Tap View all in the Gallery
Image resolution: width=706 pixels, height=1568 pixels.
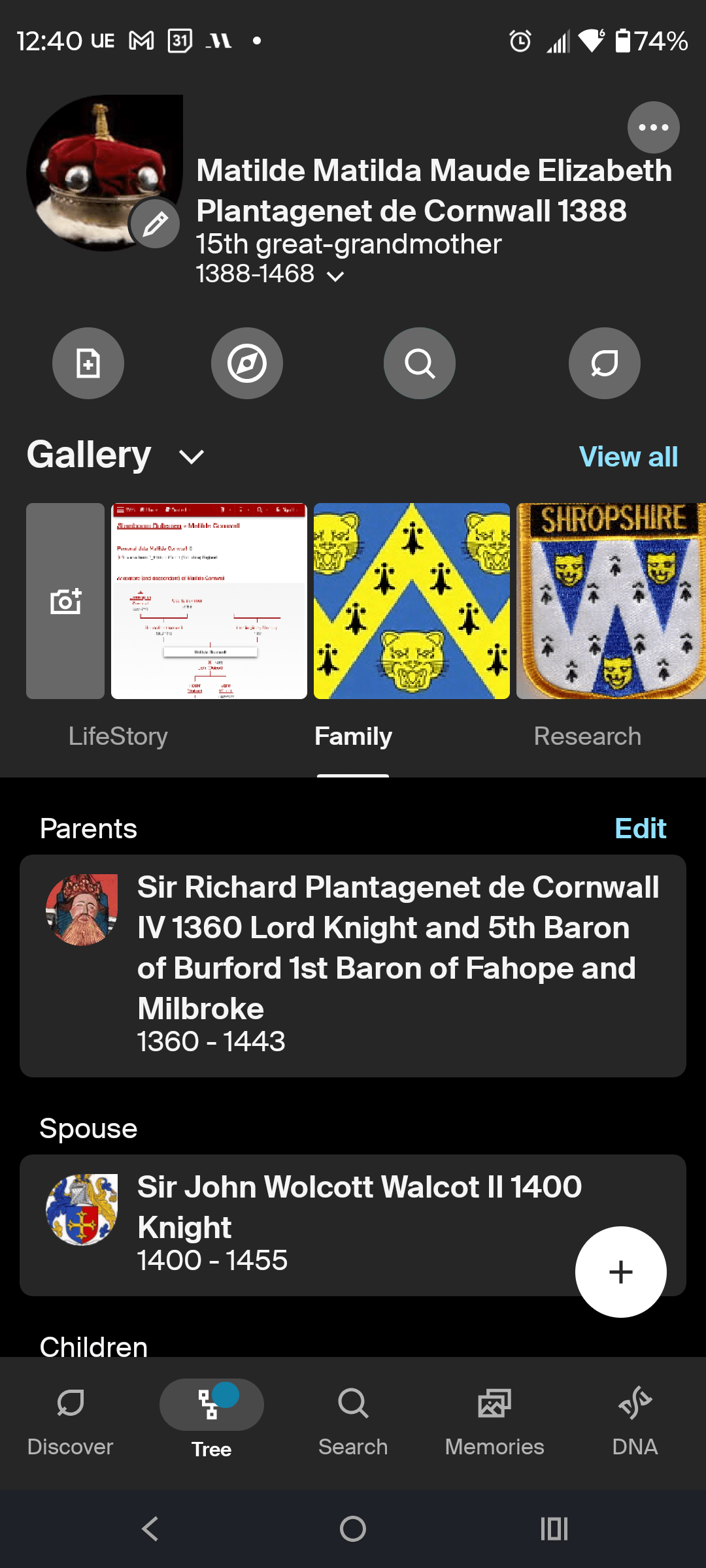point(628,456)
